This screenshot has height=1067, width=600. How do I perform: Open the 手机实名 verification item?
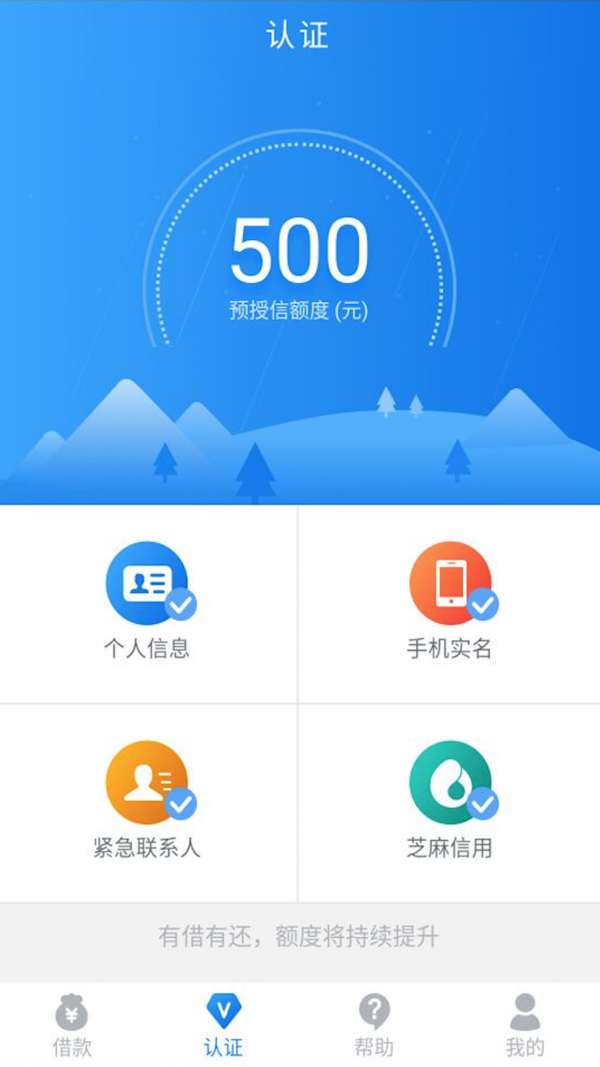click(449, 600)
